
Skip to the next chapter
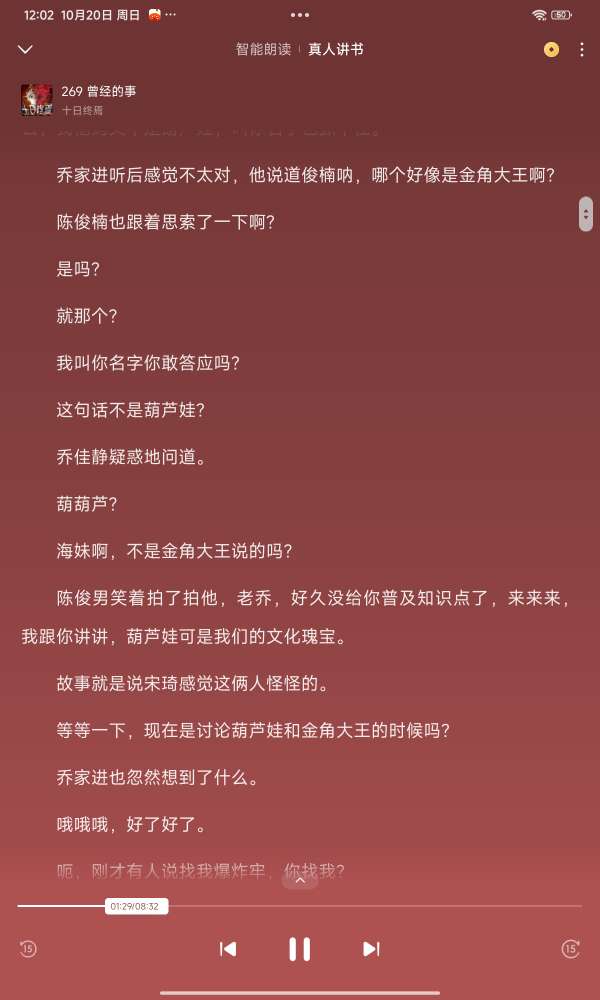click(371, 949)
